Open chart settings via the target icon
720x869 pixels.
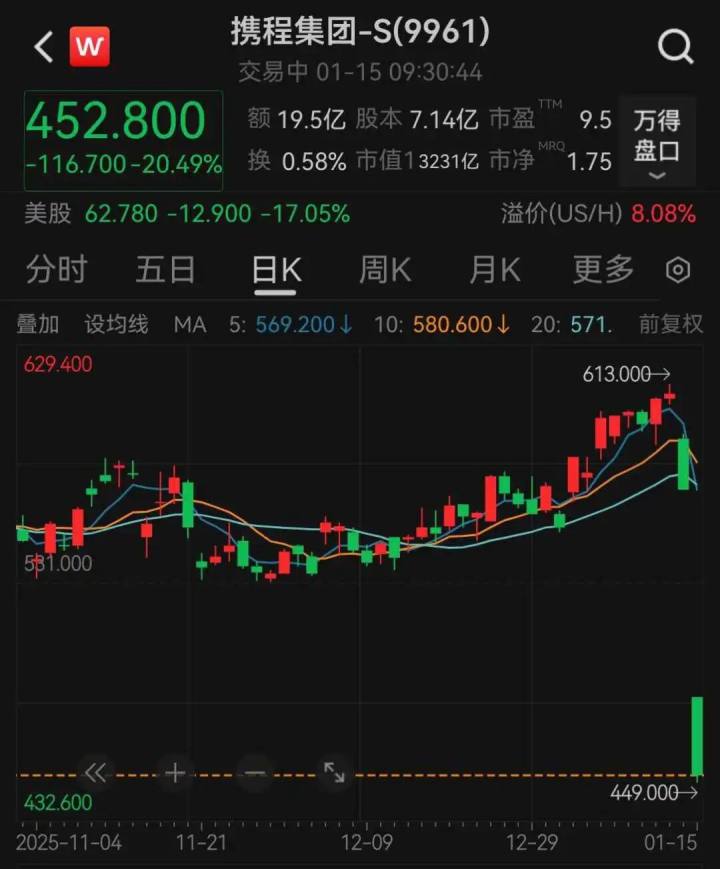click(678, 268)
